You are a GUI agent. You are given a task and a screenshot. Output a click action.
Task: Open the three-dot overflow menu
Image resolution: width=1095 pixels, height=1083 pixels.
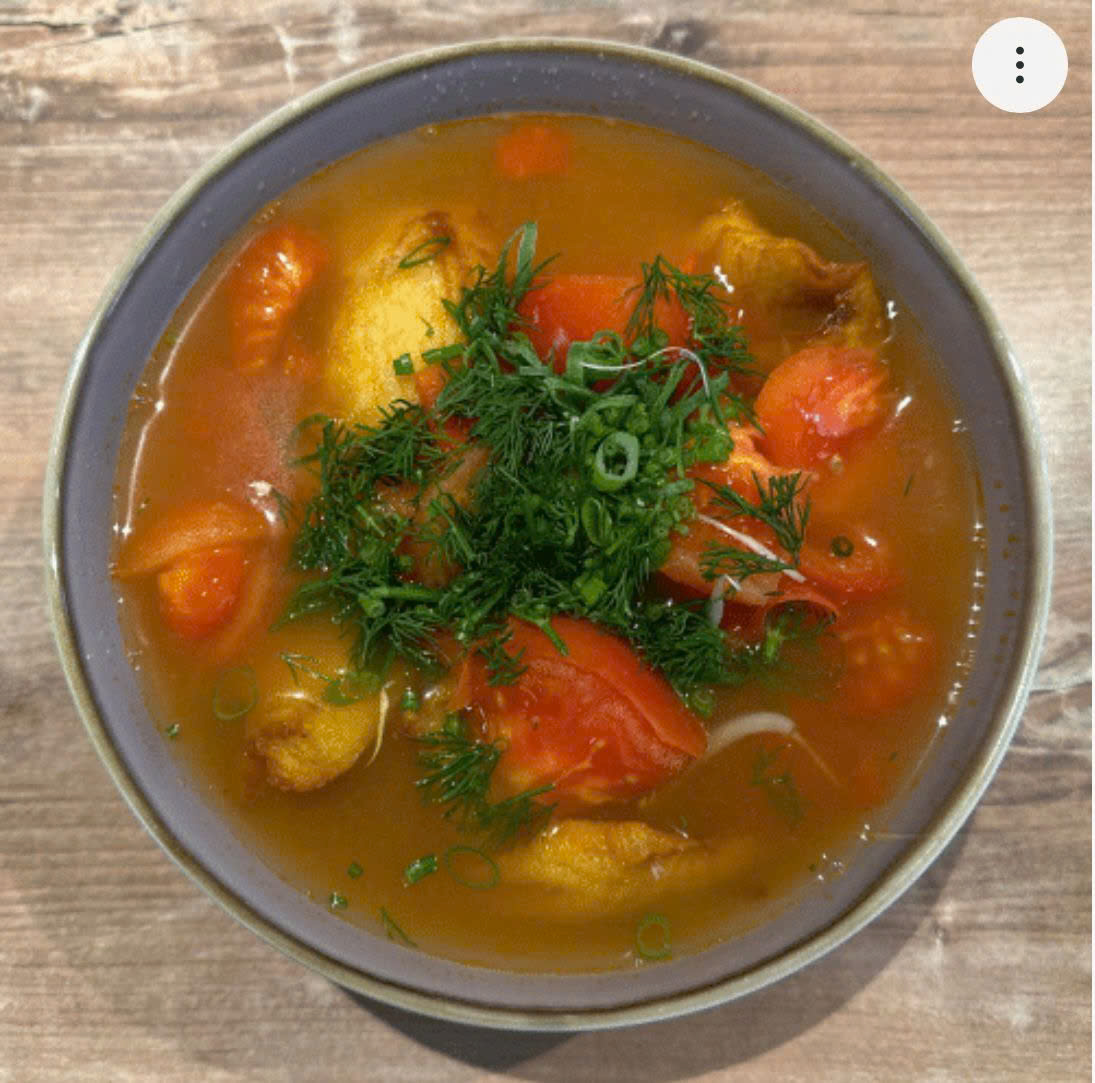click(1019, 65)
